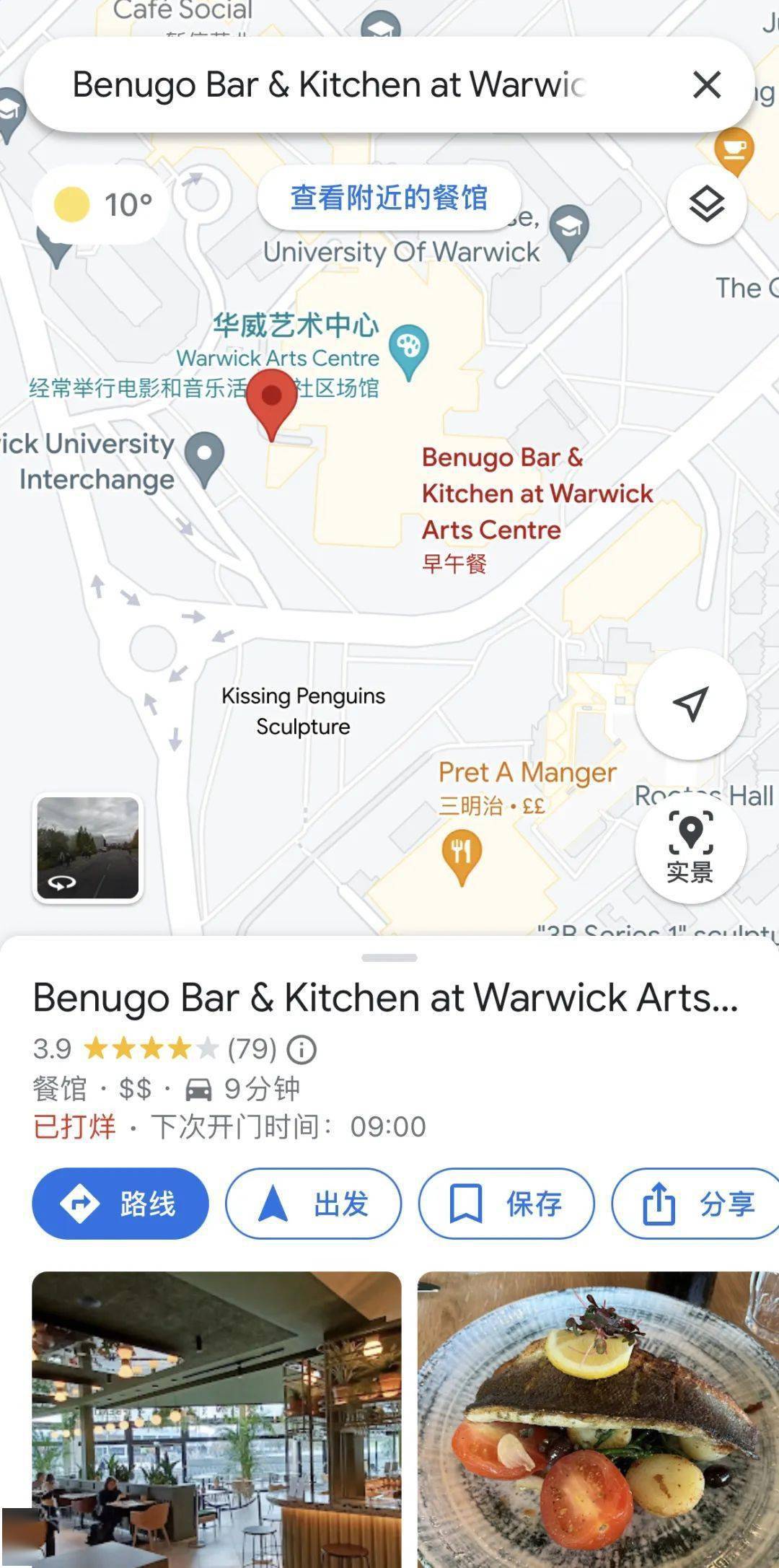The image size is (779, 1568).
Task: Select Warwick Arts Centre map marker
Action: (x=409, y=349)
